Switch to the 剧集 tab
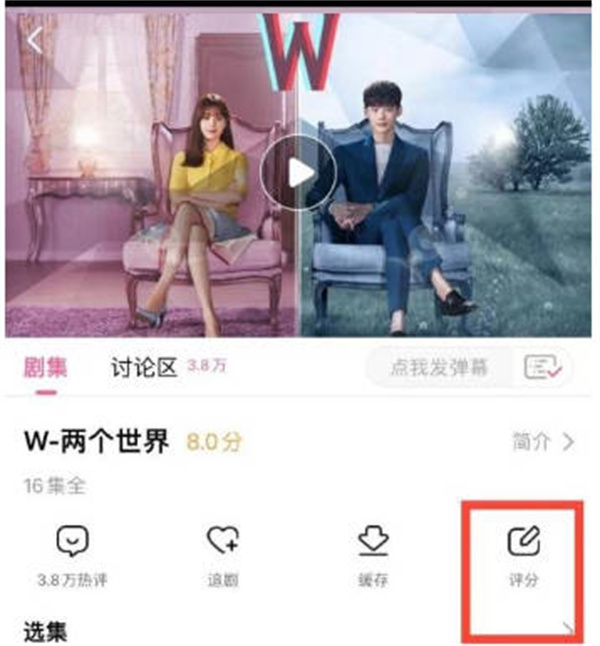600x646 pixels. [x=46, y=367]
